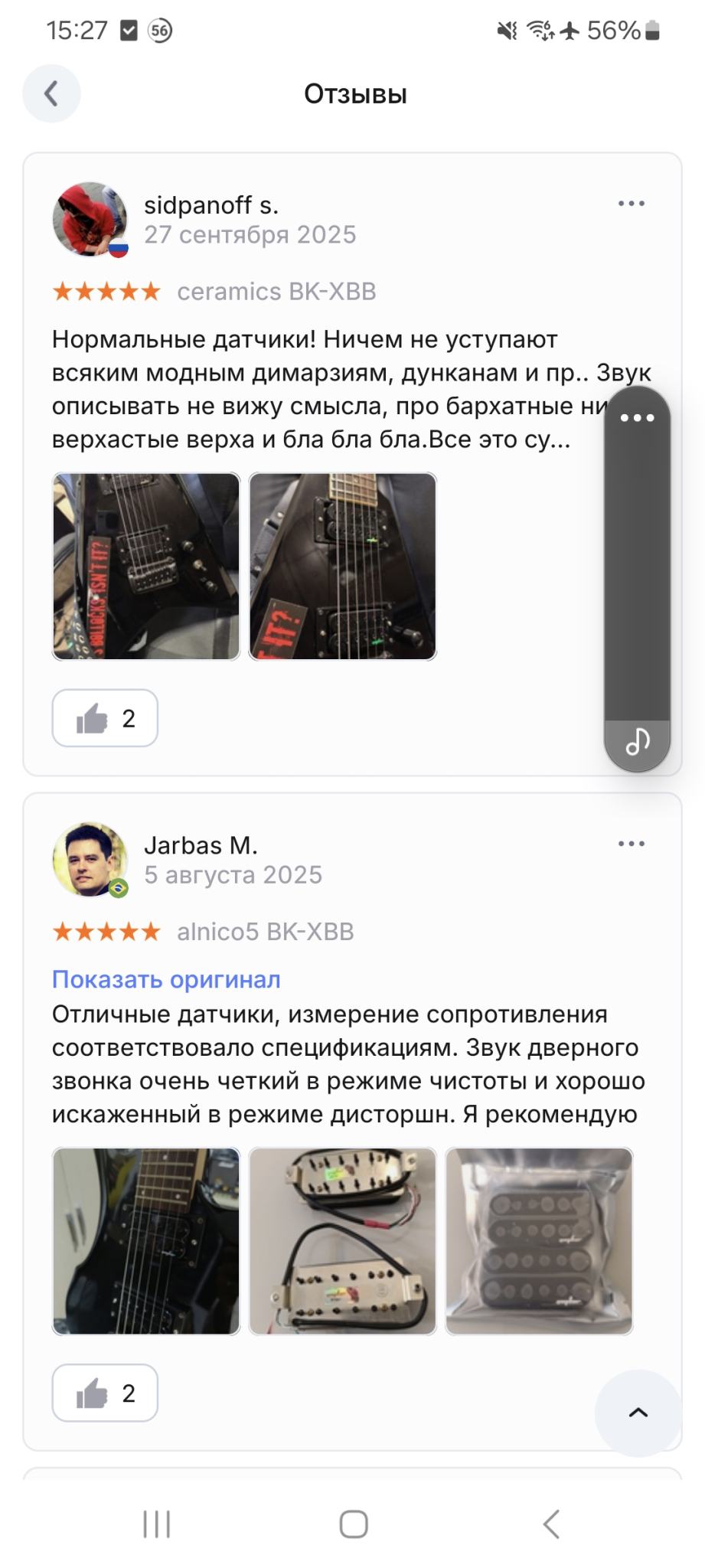Open options menu for sidpanoff s. review
The width and height of the screenshot is (705, 1568).
(631, 204)
